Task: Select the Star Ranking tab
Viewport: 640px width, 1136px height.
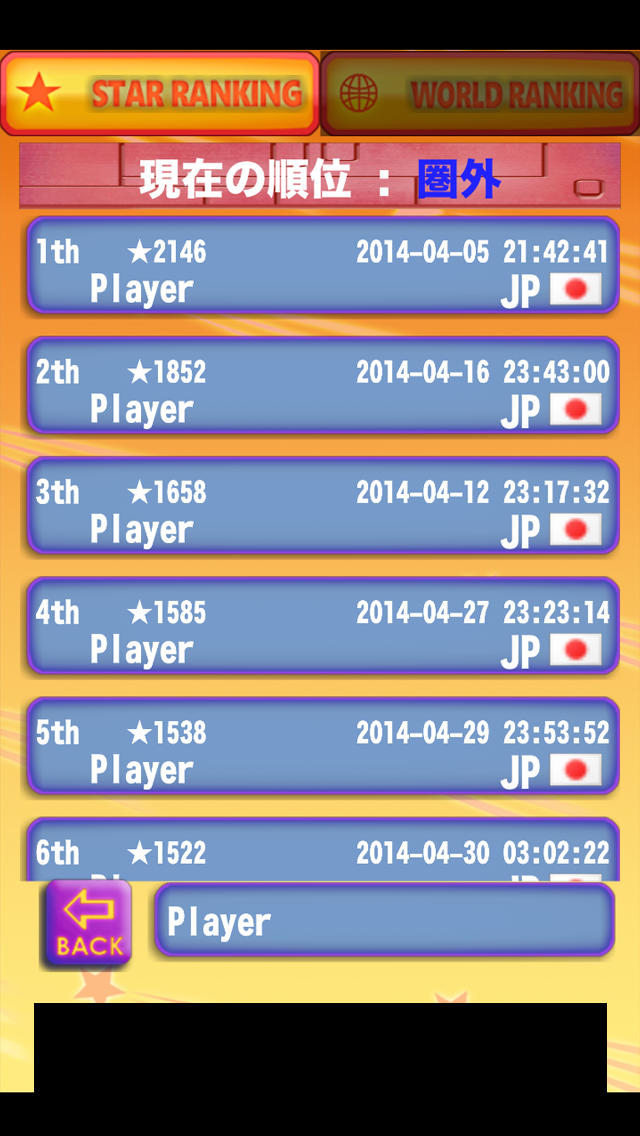Action: (160, 94)
